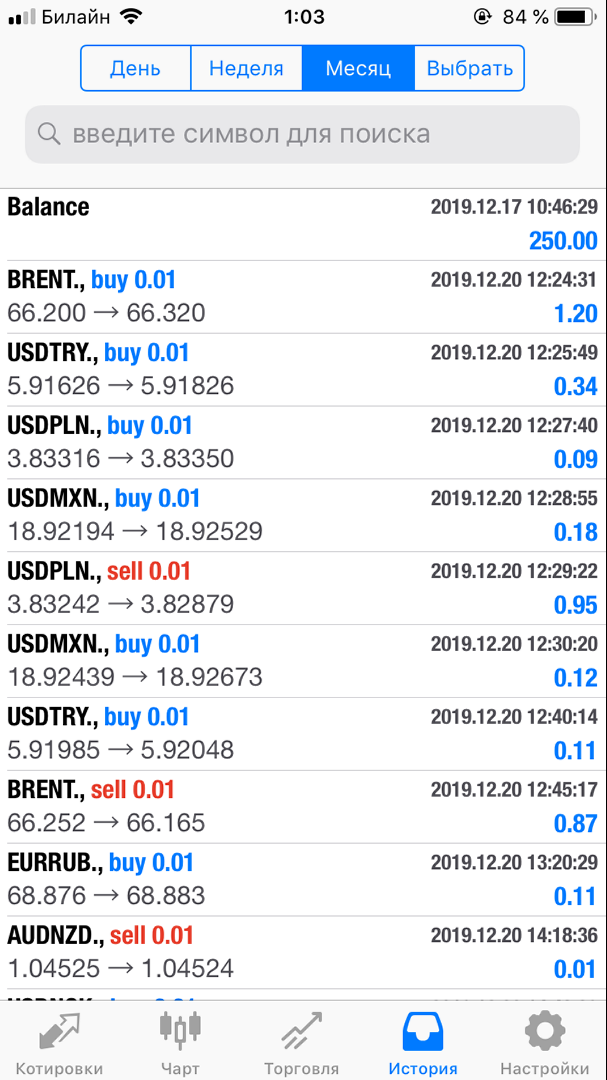Open the EURRUB buy trade

click(x=303, y=880)
